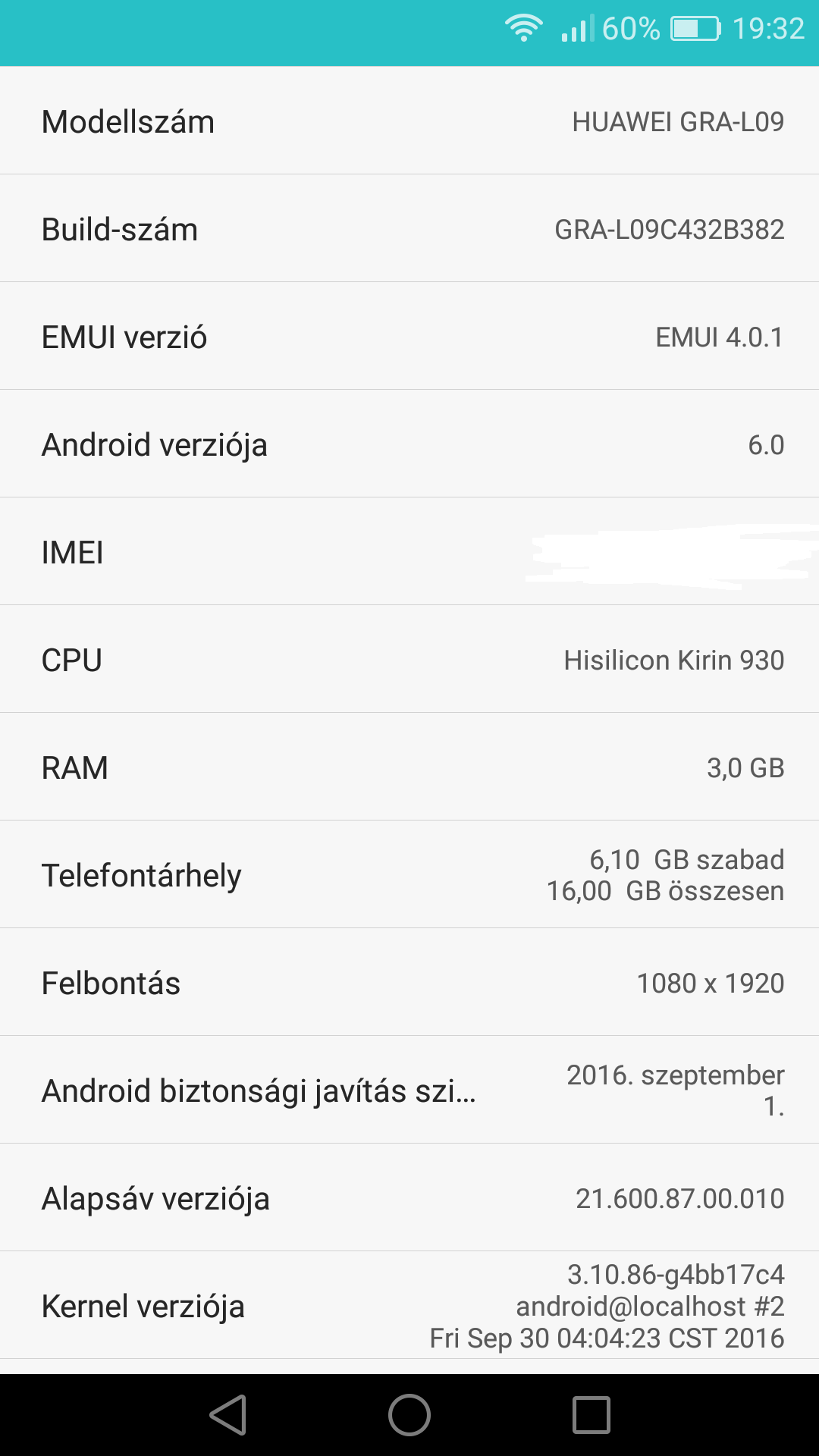Select the Alapsáv verziója row
The height and width of the screenshot is (1456, 819).
(409, 1197)
